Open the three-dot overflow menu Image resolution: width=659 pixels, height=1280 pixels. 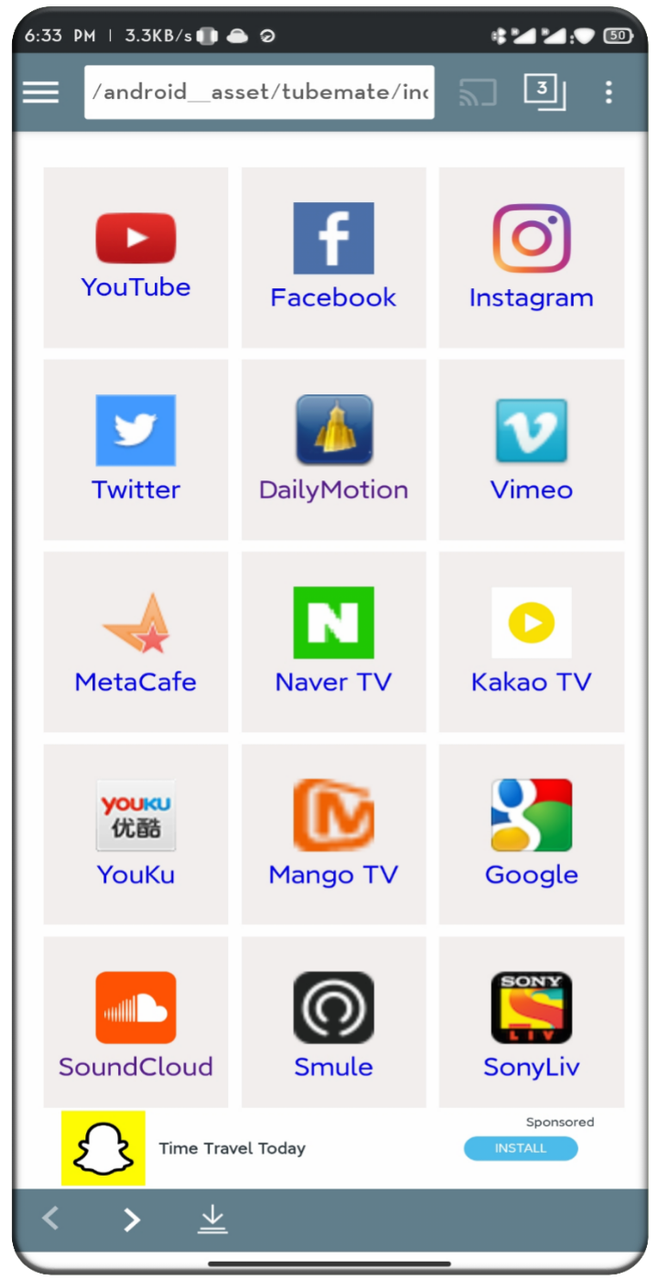[609, 92]
